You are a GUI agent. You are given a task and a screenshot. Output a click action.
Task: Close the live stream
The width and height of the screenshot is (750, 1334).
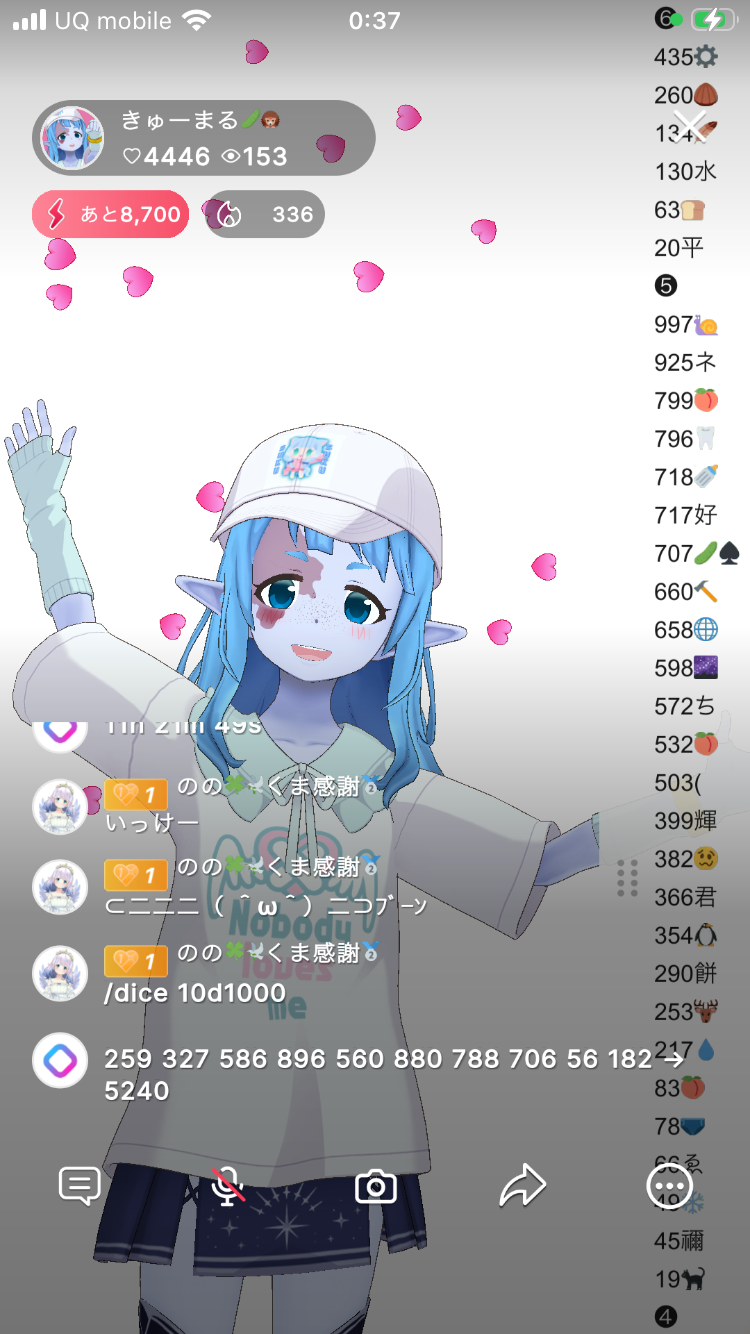tap(690, 126)
